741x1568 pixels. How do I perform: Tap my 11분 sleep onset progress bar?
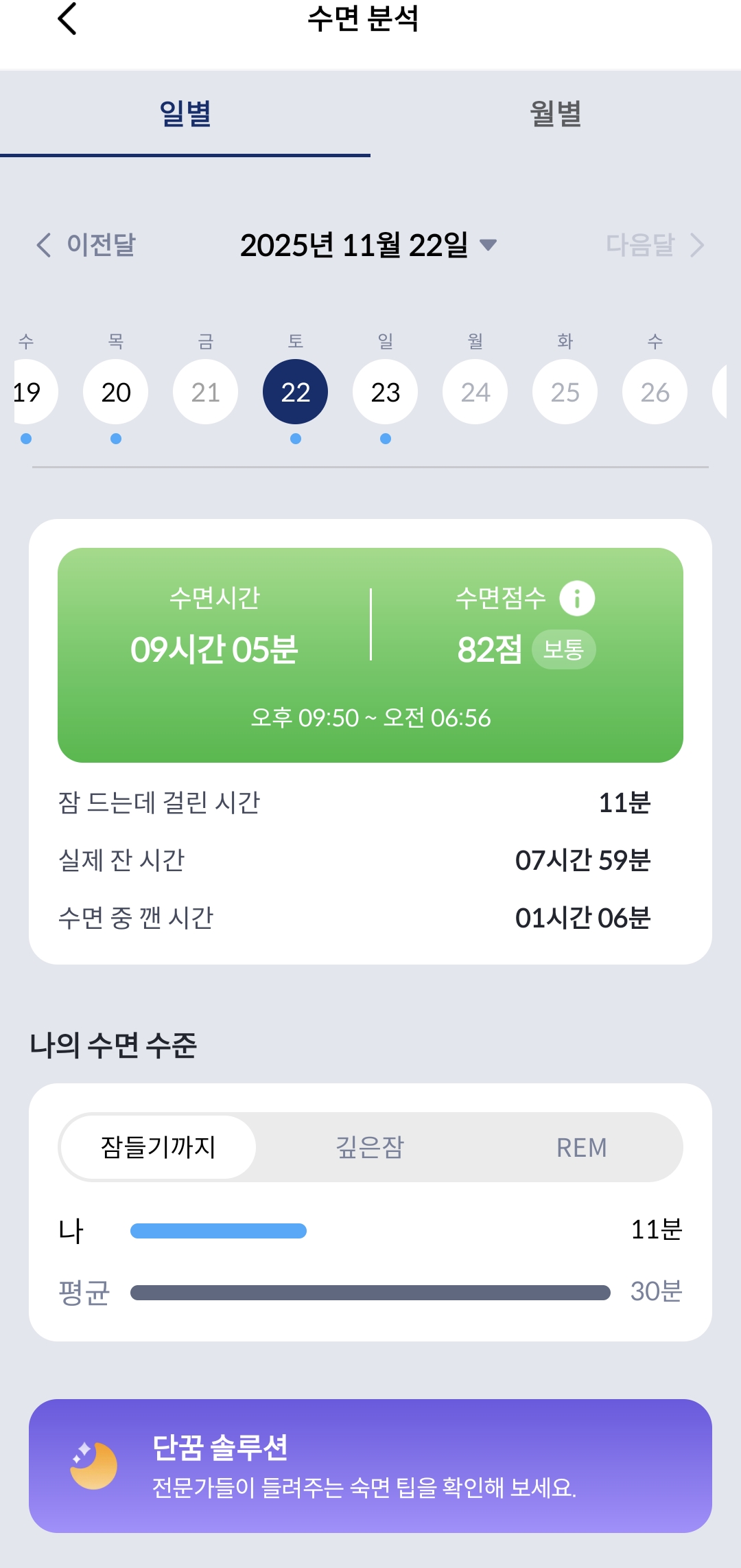click(x=218, y=1230)
